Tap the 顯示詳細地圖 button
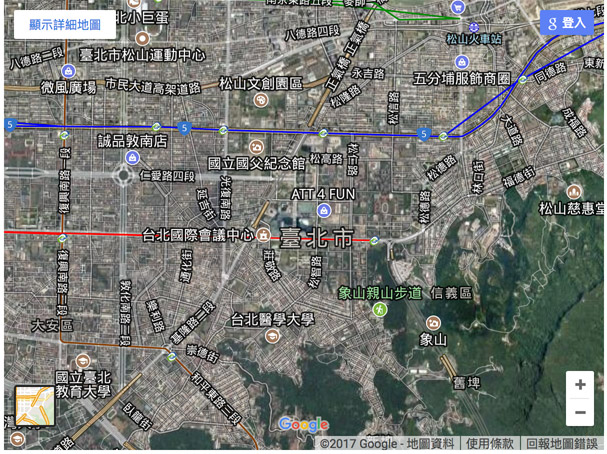 pos(65,23)
